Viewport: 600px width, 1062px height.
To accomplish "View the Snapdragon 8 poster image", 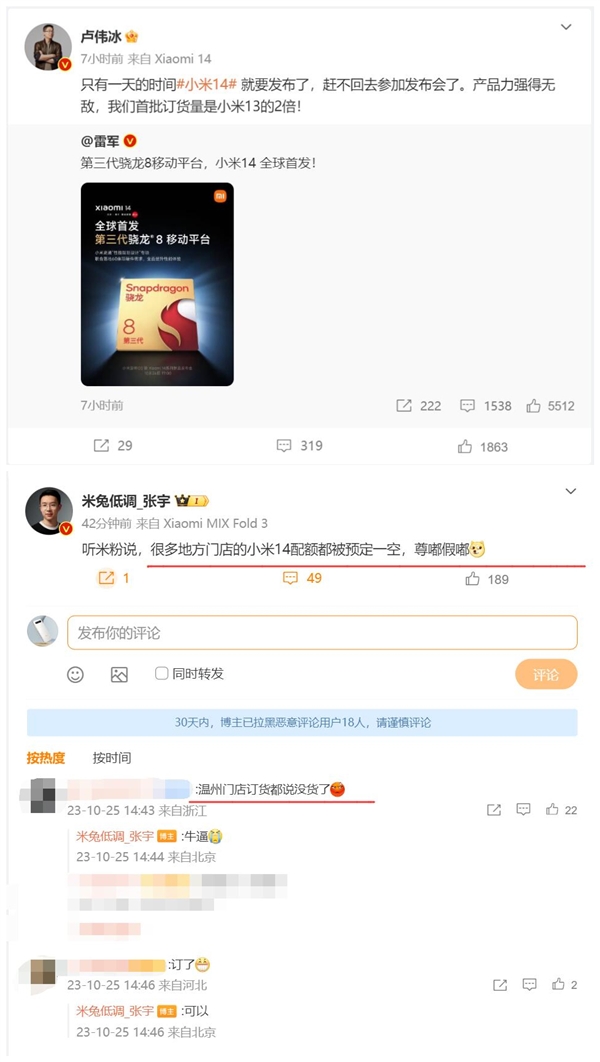I will coord(157,284).
